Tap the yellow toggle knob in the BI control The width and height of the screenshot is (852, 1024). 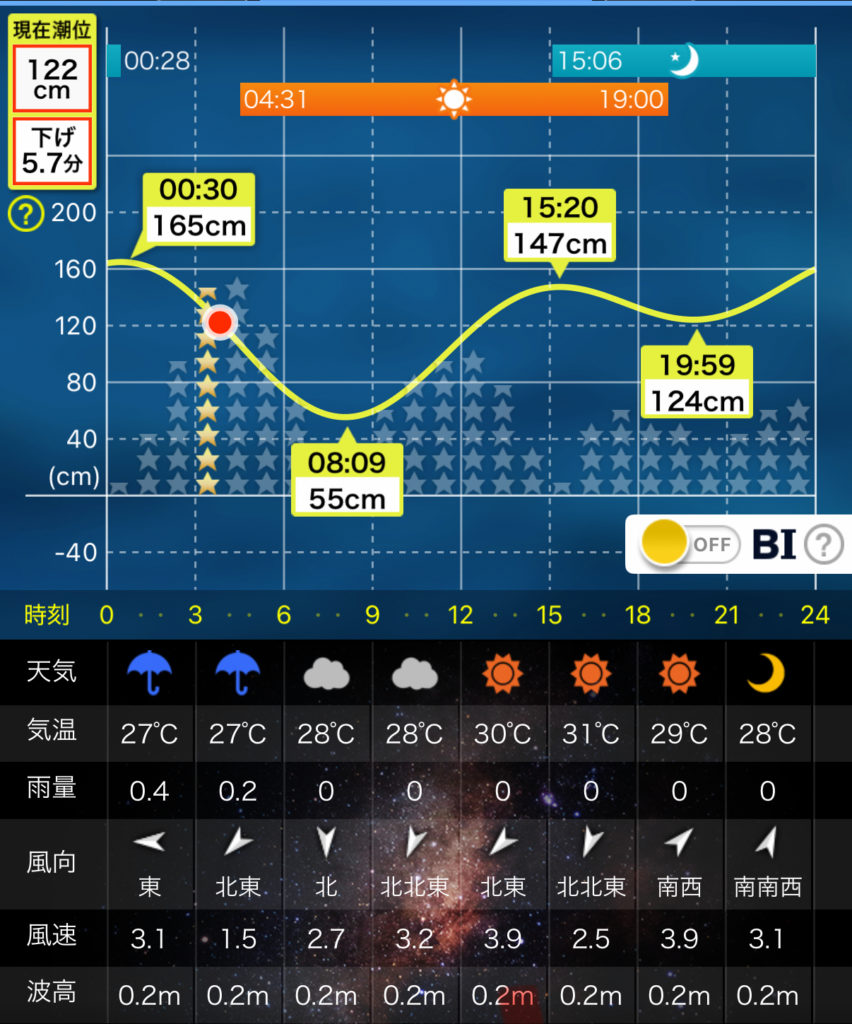tap(667, 544)
